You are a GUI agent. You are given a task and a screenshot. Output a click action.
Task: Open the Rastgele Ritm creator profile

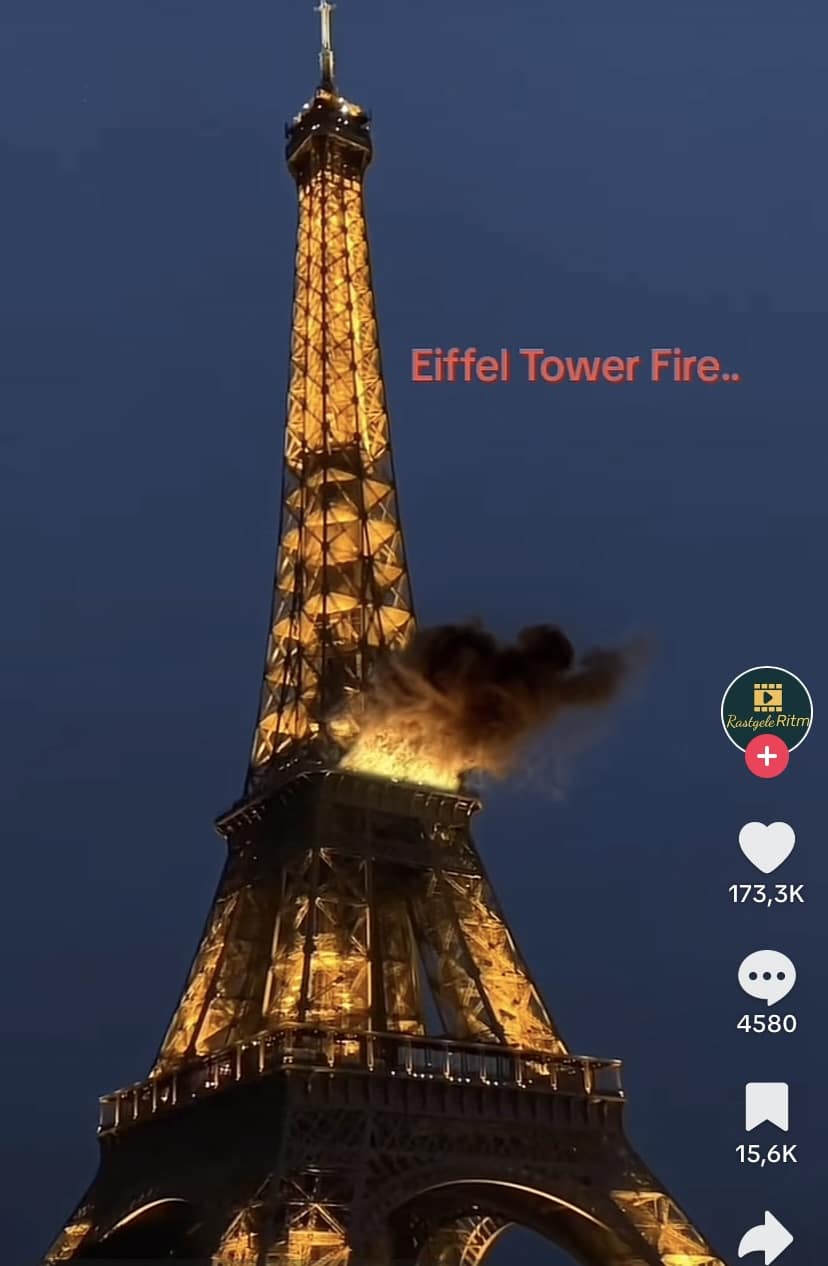[766, 708]
